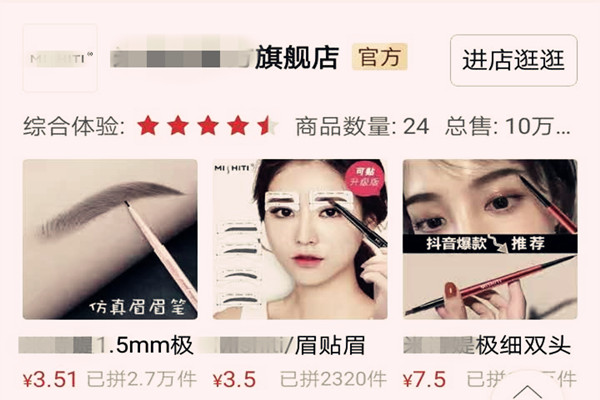Screen dimensions: 600x400
Task: Open the 仿真眉笔 eyebrow pencil product
Action: [110, 239]
